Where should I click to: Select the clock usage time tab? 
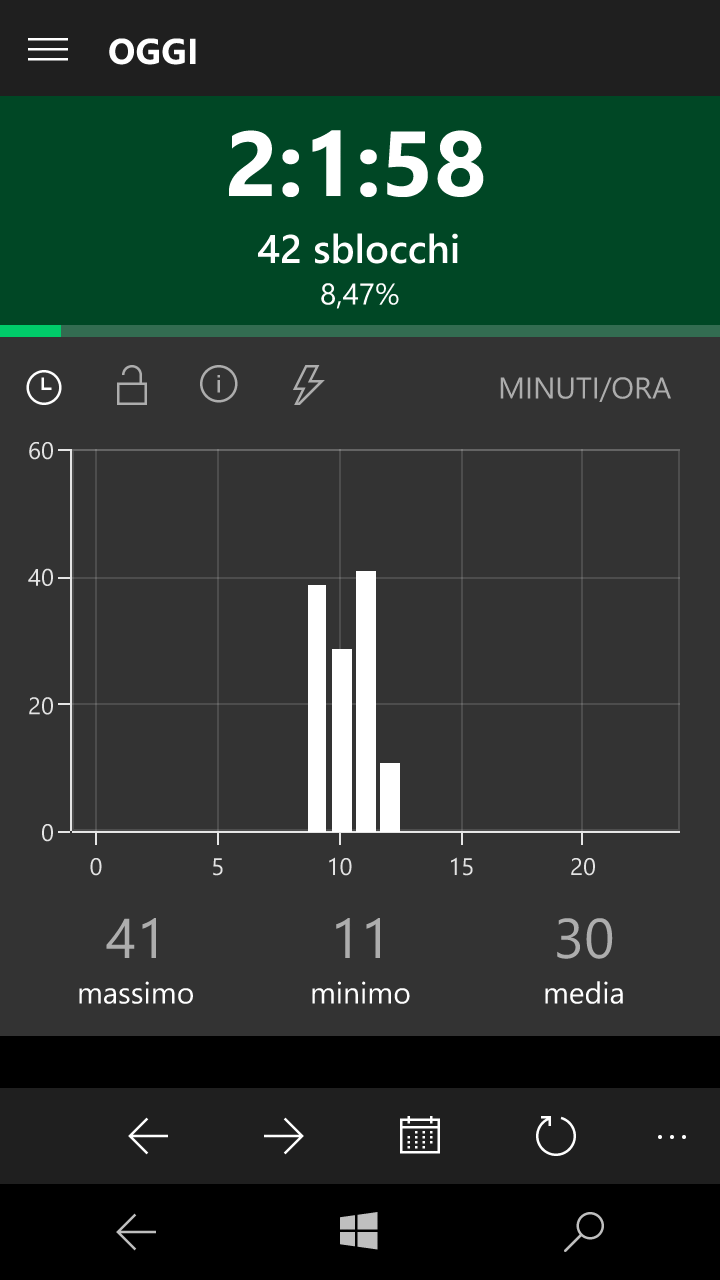[x=44, y=387]
